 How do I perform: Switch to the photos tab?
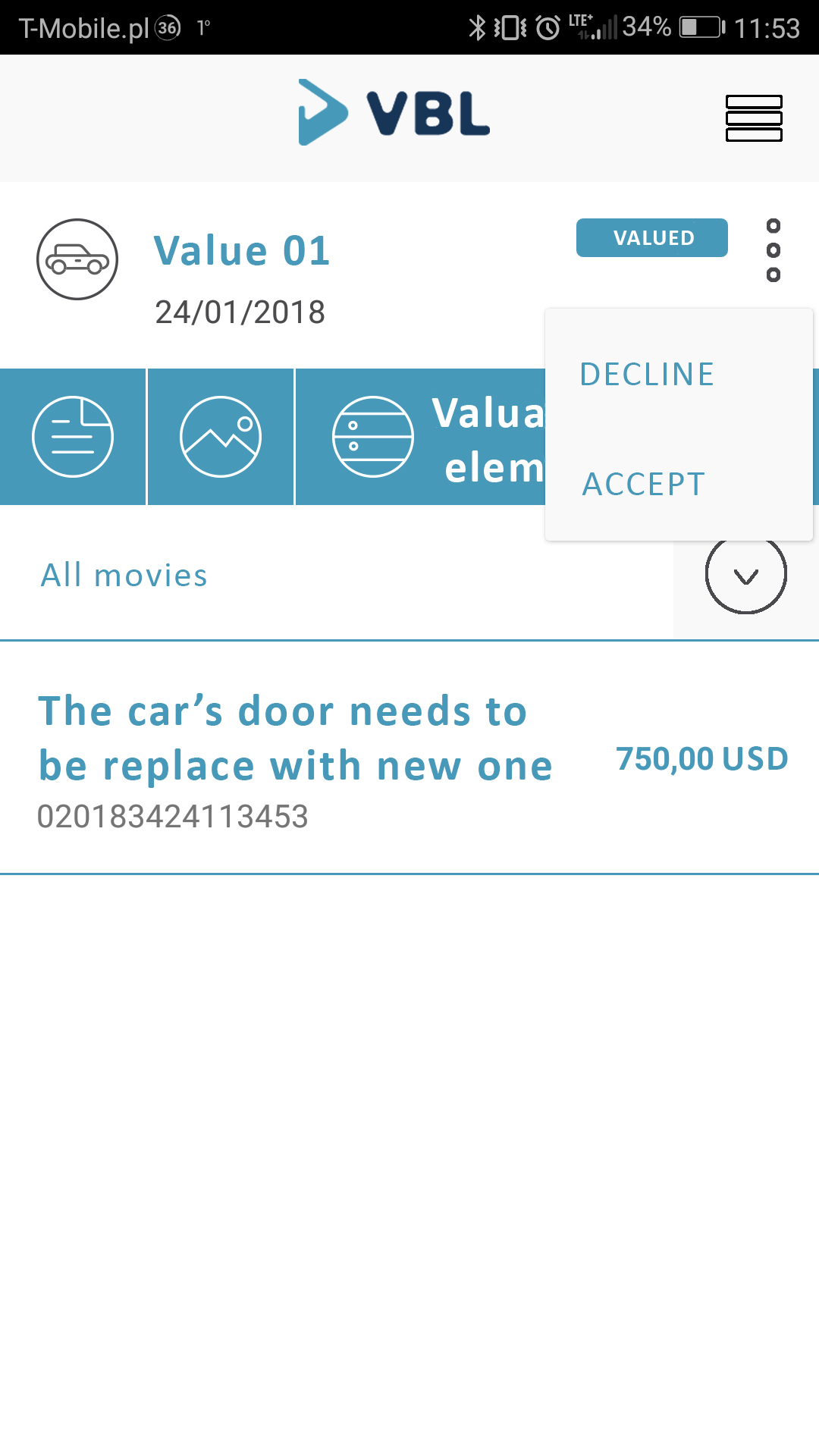pyautogui.click(x=221, y=437)
